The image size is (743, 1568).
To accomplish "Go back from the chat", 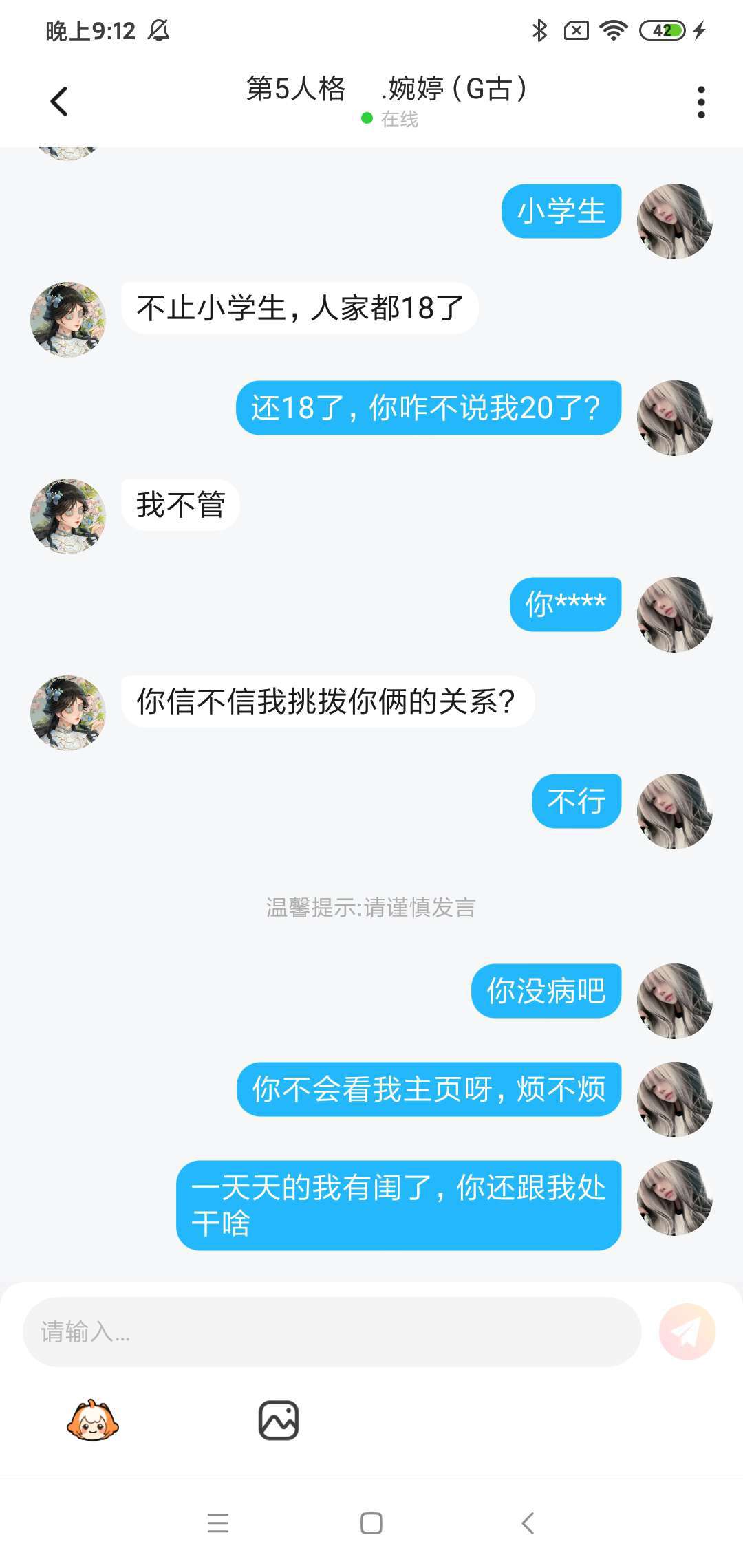I will coord(60,102).
